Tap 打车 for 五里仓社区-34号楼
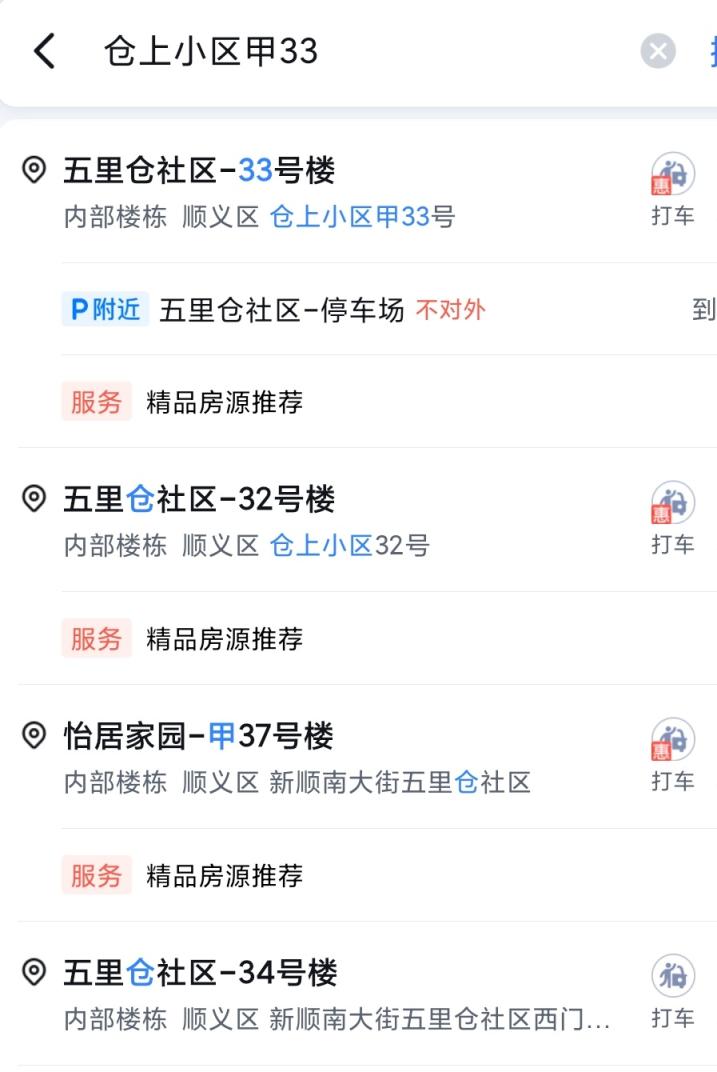Viewport: 717px width, 1072px height. (x=673, y=992)
